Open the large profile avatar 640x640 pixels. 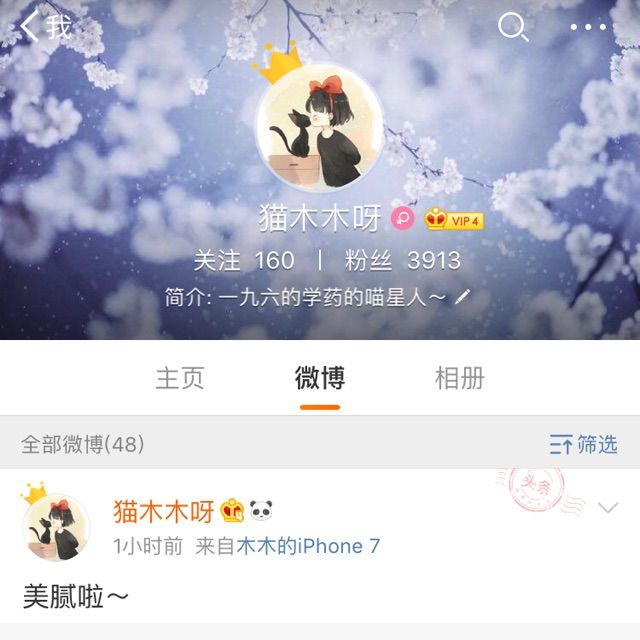coord(320,128)
